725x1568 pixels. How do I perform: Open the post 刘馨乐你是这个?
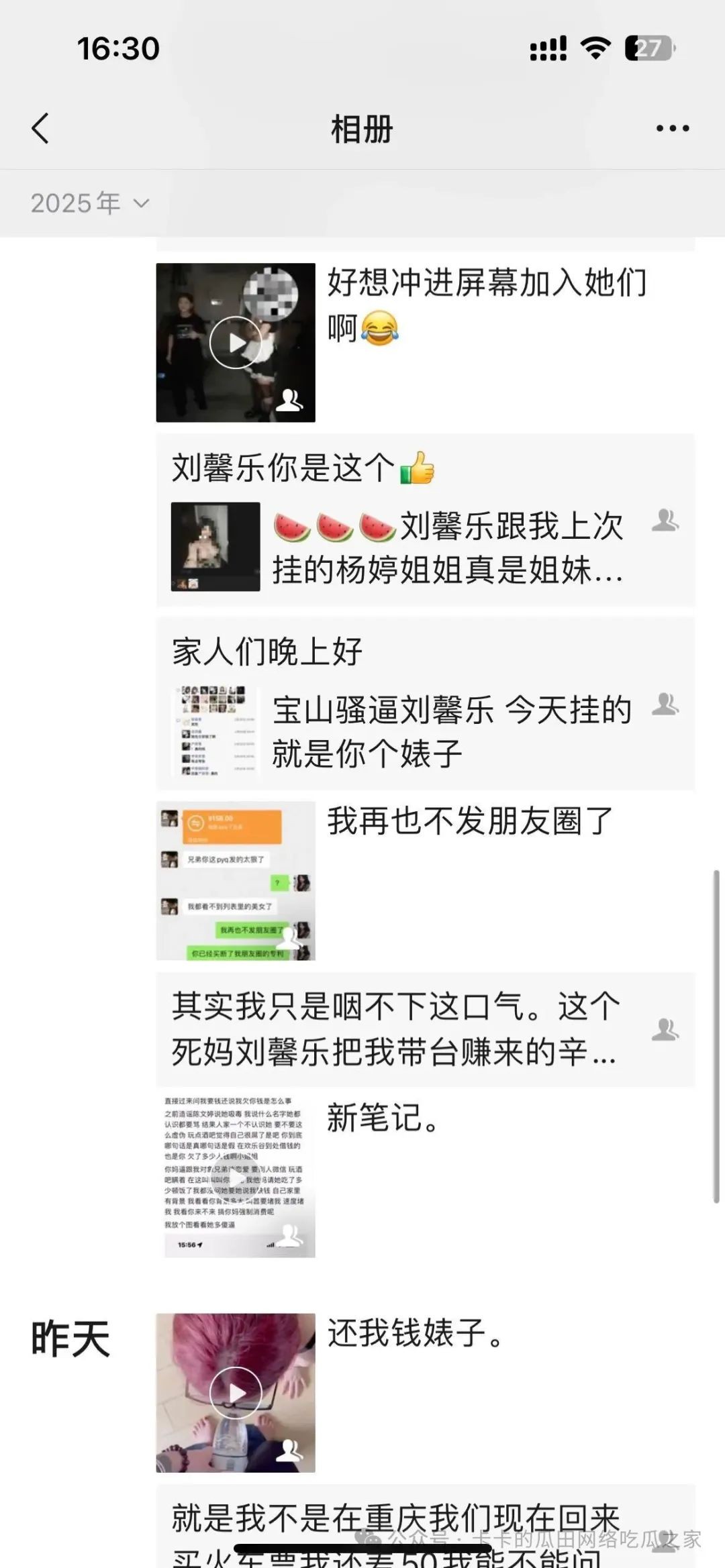(424, 521)
